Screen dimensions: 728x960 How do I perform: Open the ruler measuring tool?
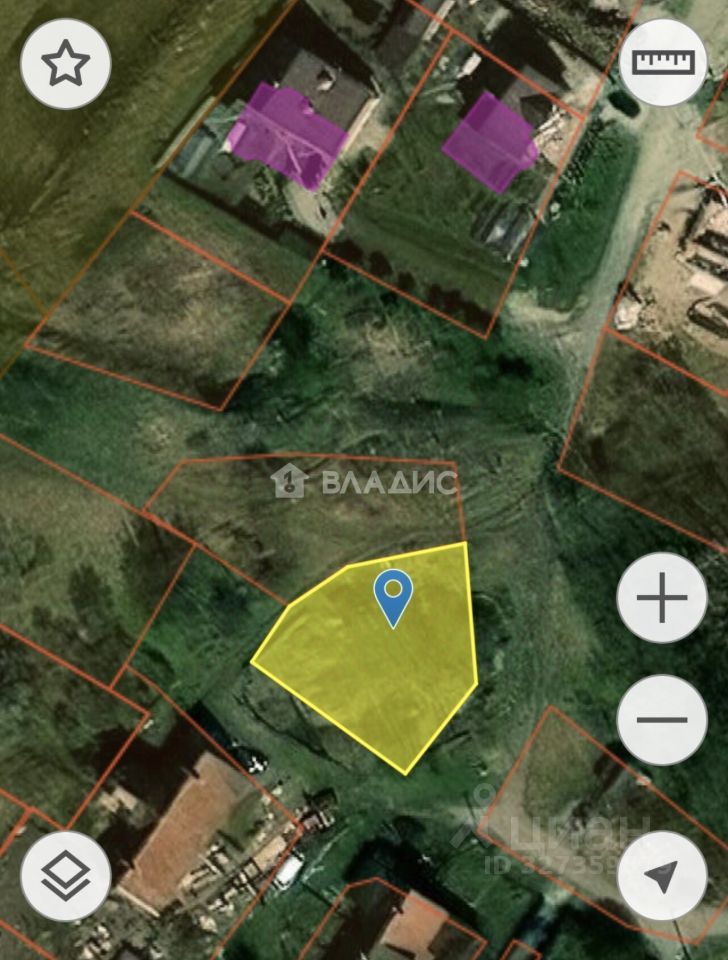click(x=664, y=64)
